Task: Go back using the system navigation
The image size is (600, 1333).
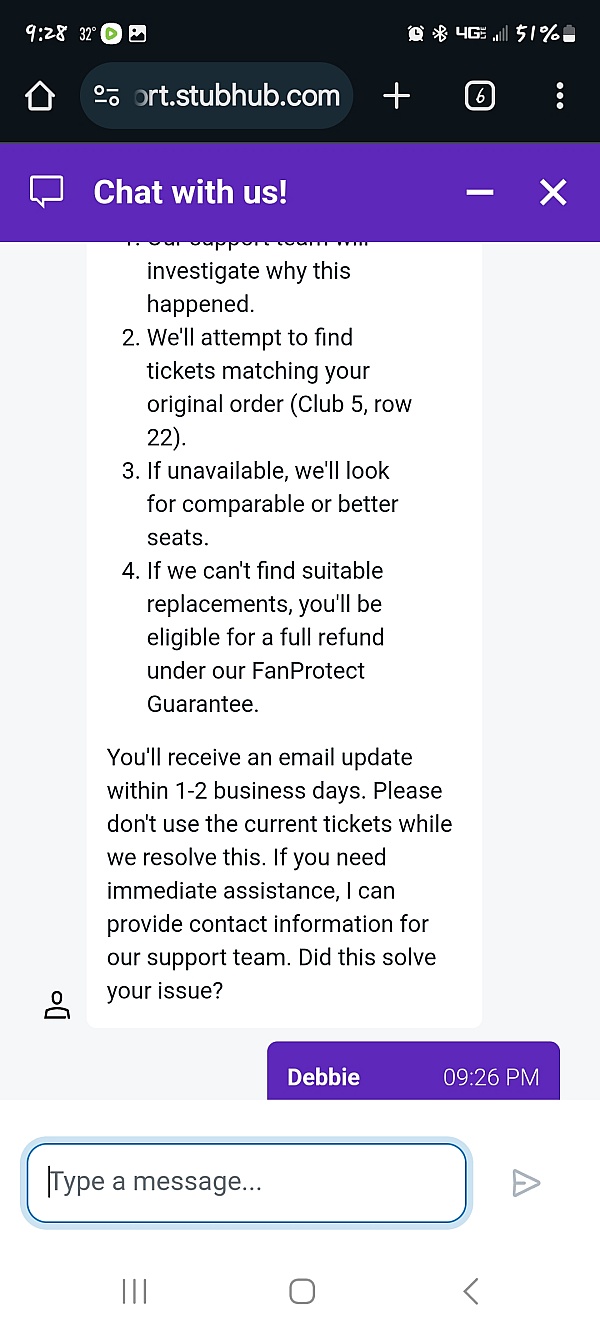Action: tap(470, 1291)
